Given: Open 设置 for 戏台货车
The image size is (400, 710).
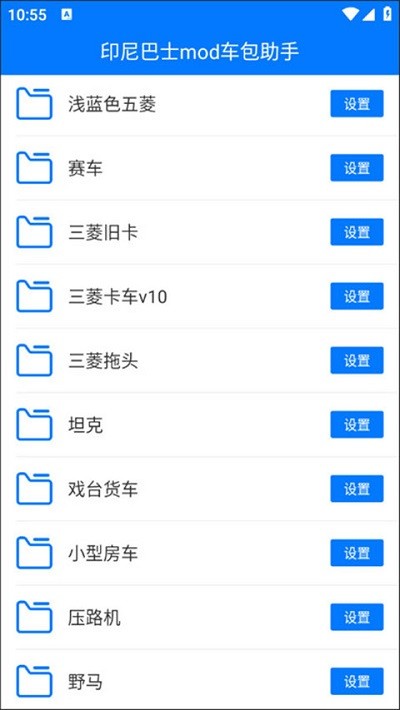Looking at the screenshot, I should (357, 489).
